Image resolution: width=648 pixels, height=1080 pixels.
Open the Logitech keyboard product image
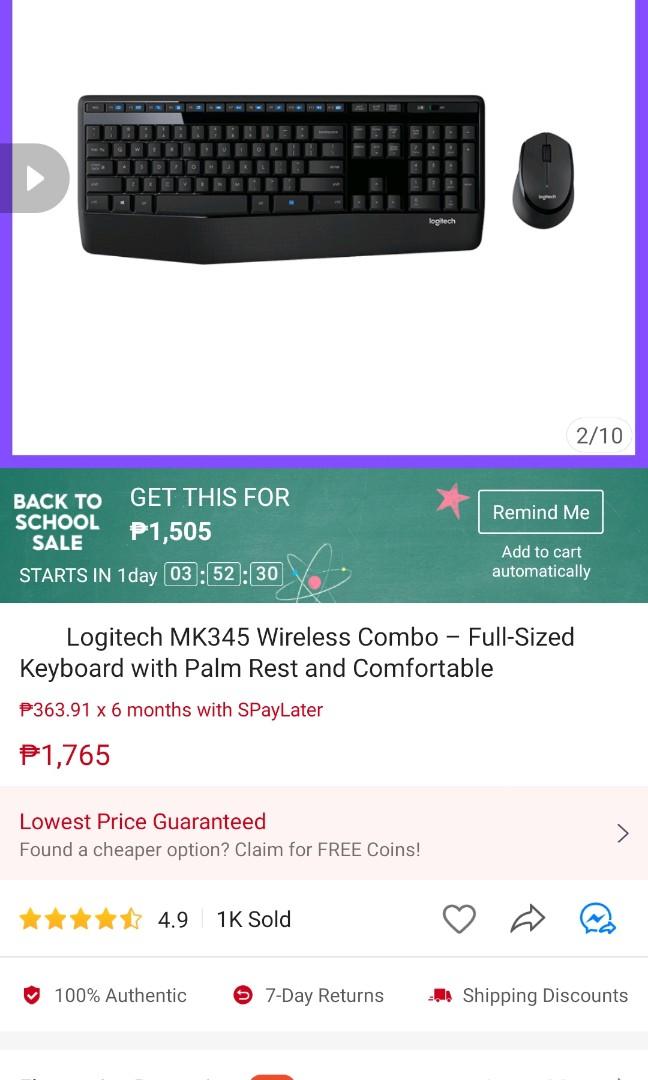click(x=282, y=178)
